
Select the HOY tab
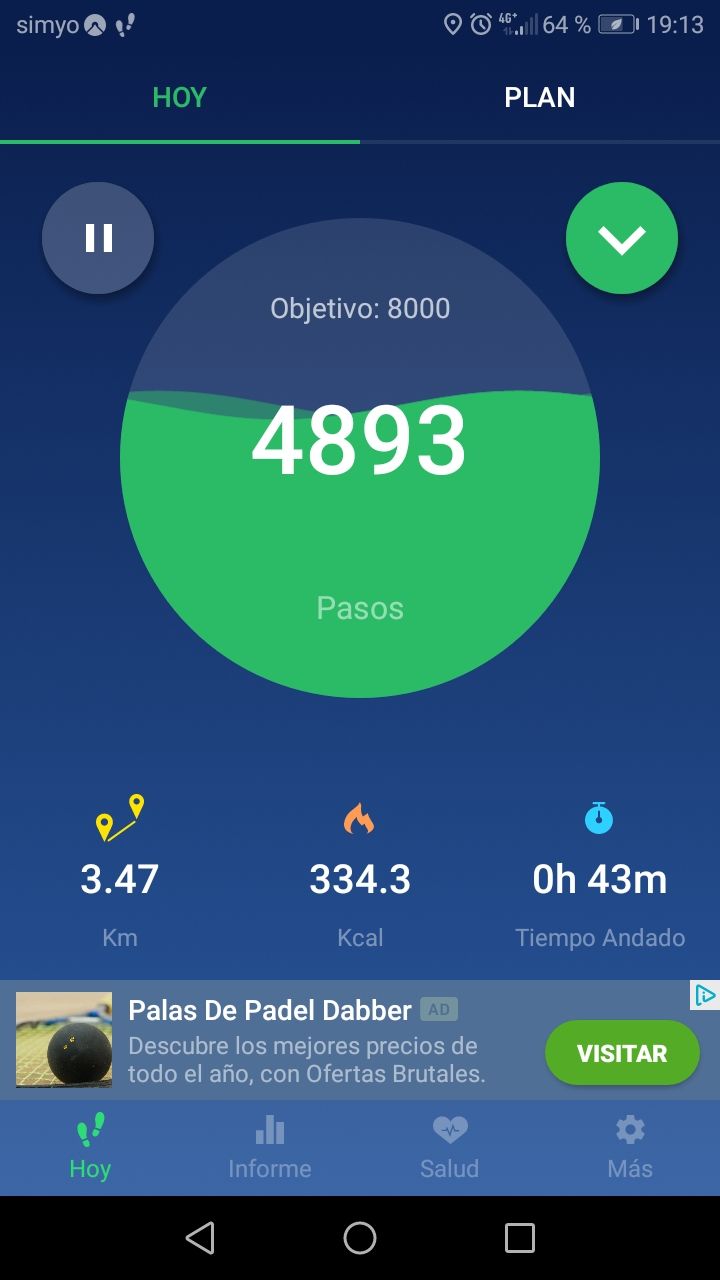click(x=180, y=97)
